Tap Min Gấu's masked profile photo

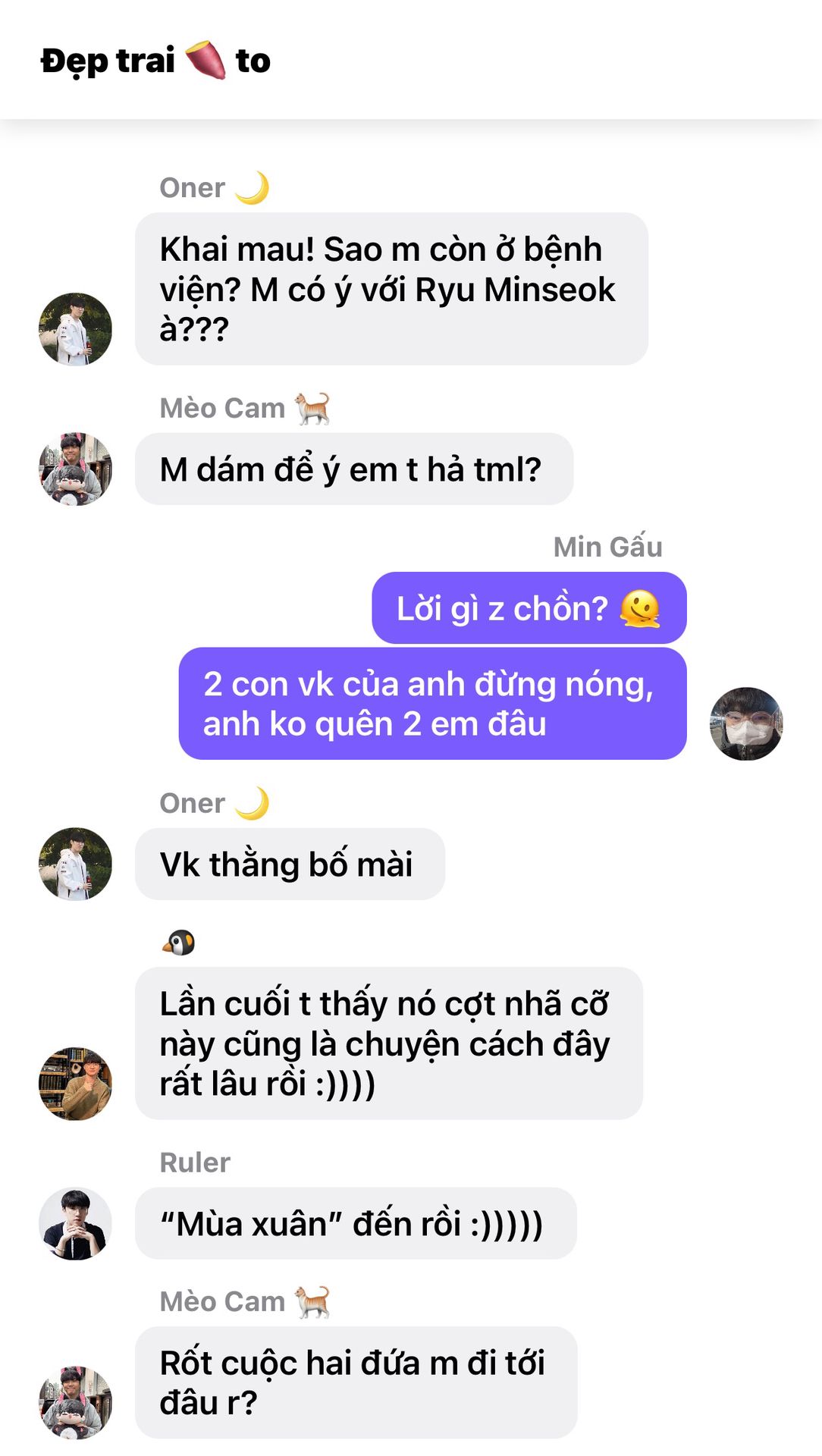click(746, 723)
